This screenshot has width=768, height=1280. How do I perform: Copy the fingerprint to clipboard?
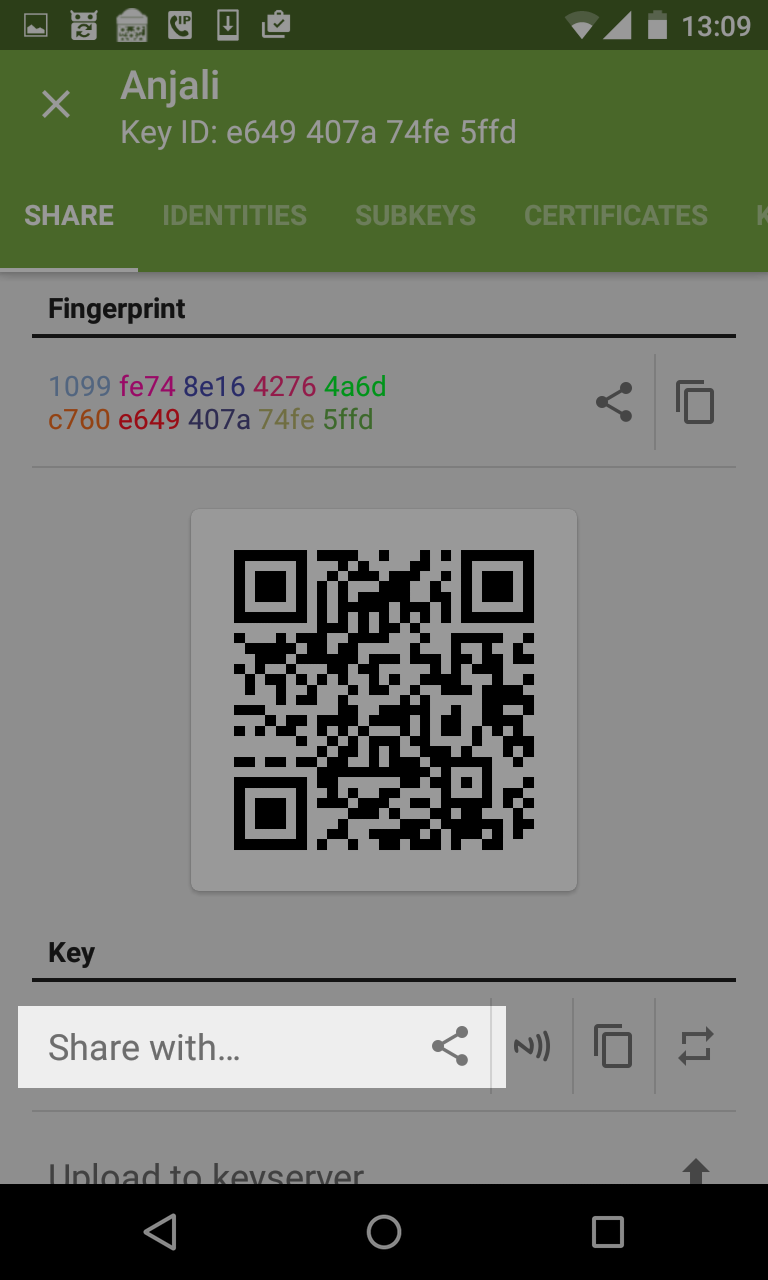point(695,402)
